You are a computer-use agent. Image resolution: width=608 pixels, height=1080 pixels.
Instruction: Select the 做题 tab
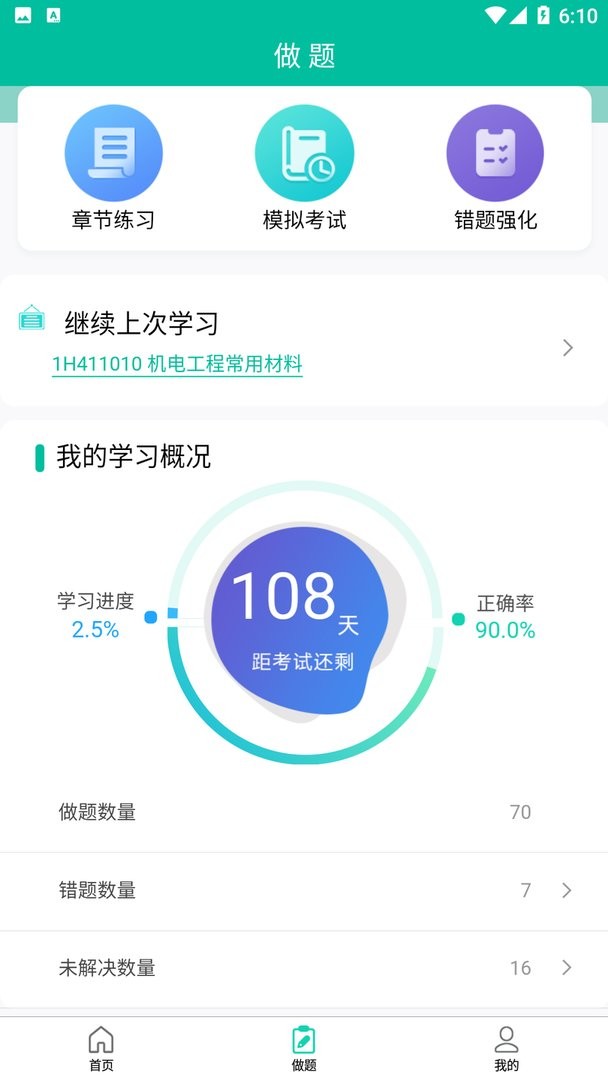click(x=304, y=1048)
